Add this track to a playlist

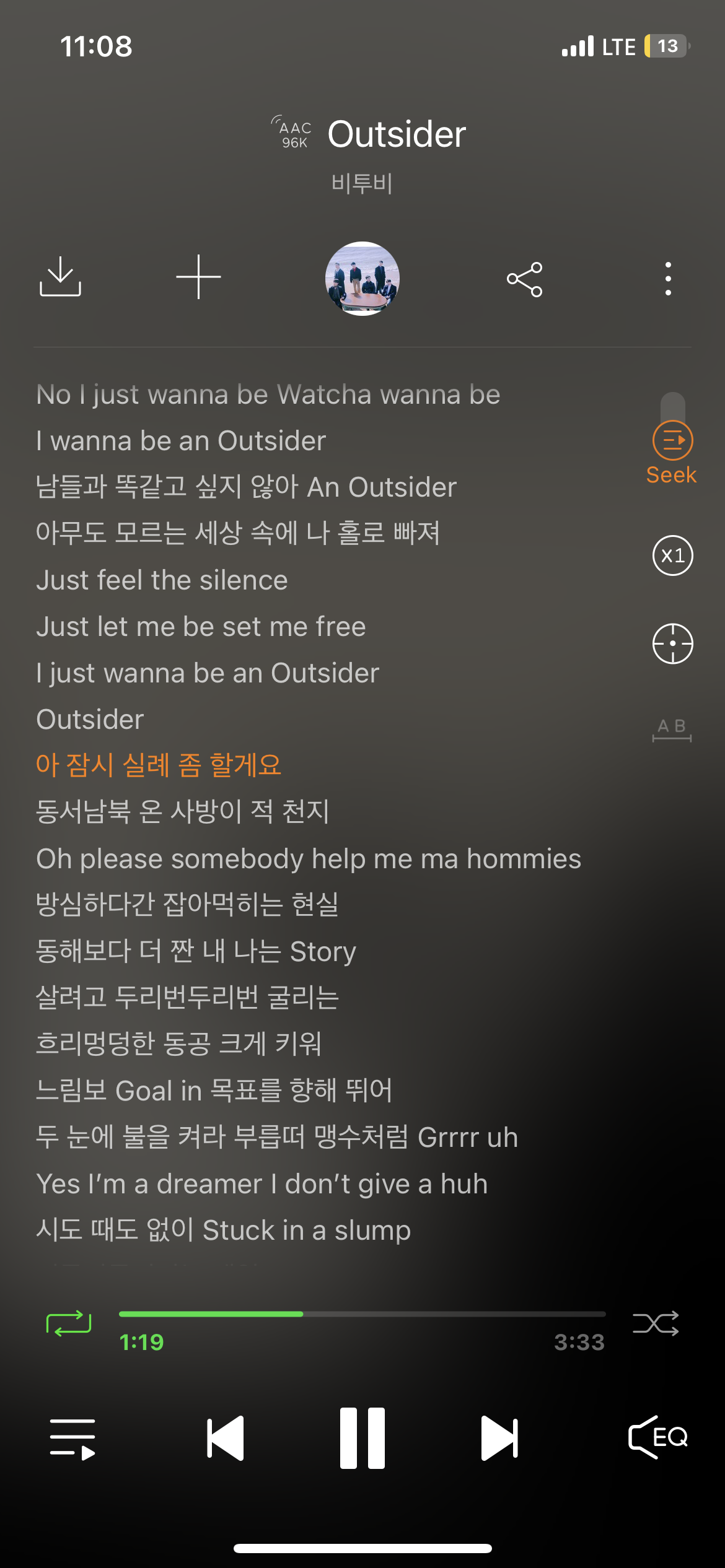[x=198, y=277]
